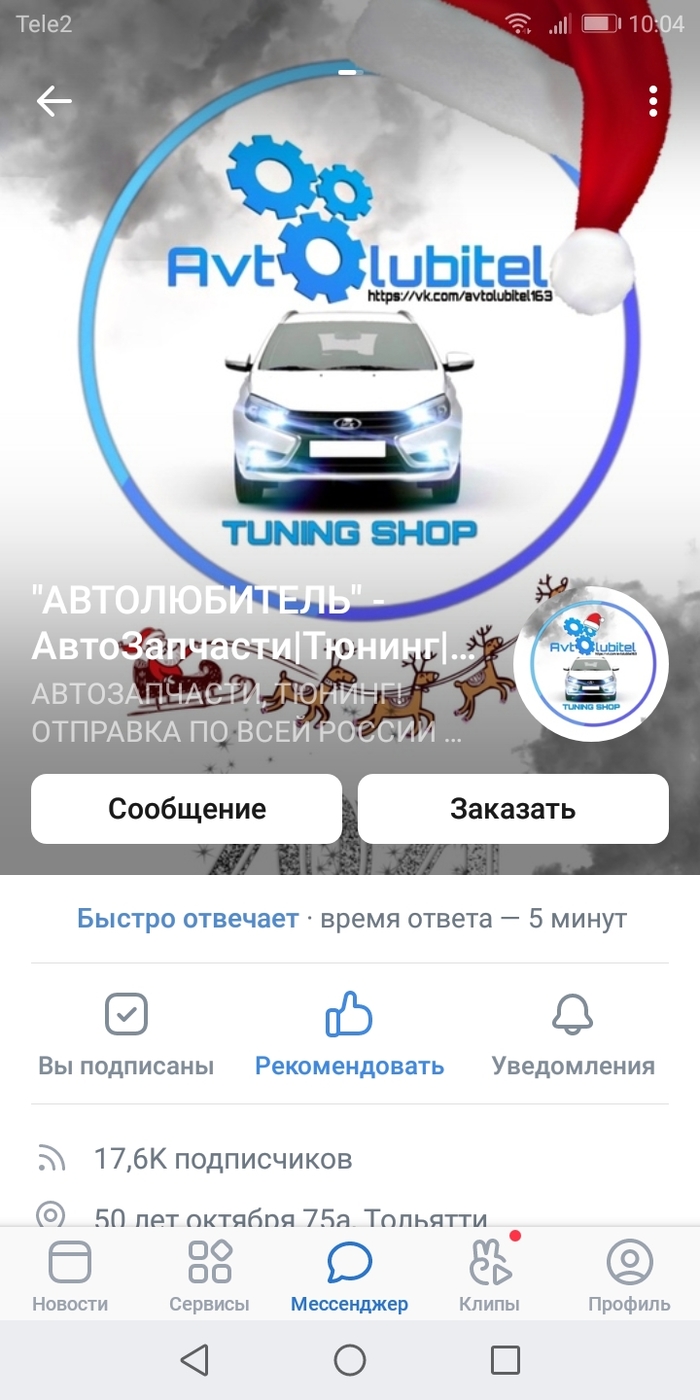
Task: Go back using the top-left arrow
Action: (x=54, y=101)
